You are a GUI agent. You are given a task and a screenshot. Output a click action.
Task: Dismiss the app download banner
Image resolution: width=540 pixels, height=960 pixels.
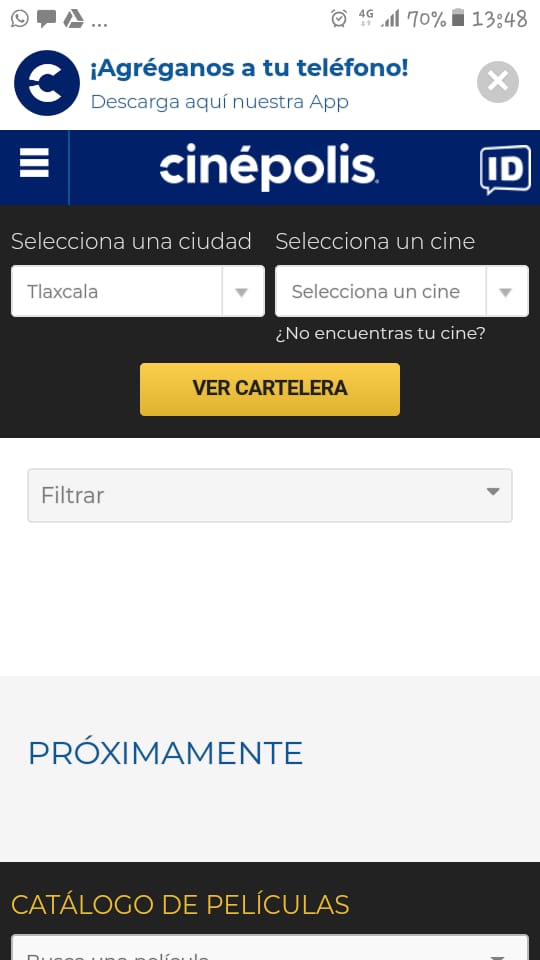click(x=497, y=82)
